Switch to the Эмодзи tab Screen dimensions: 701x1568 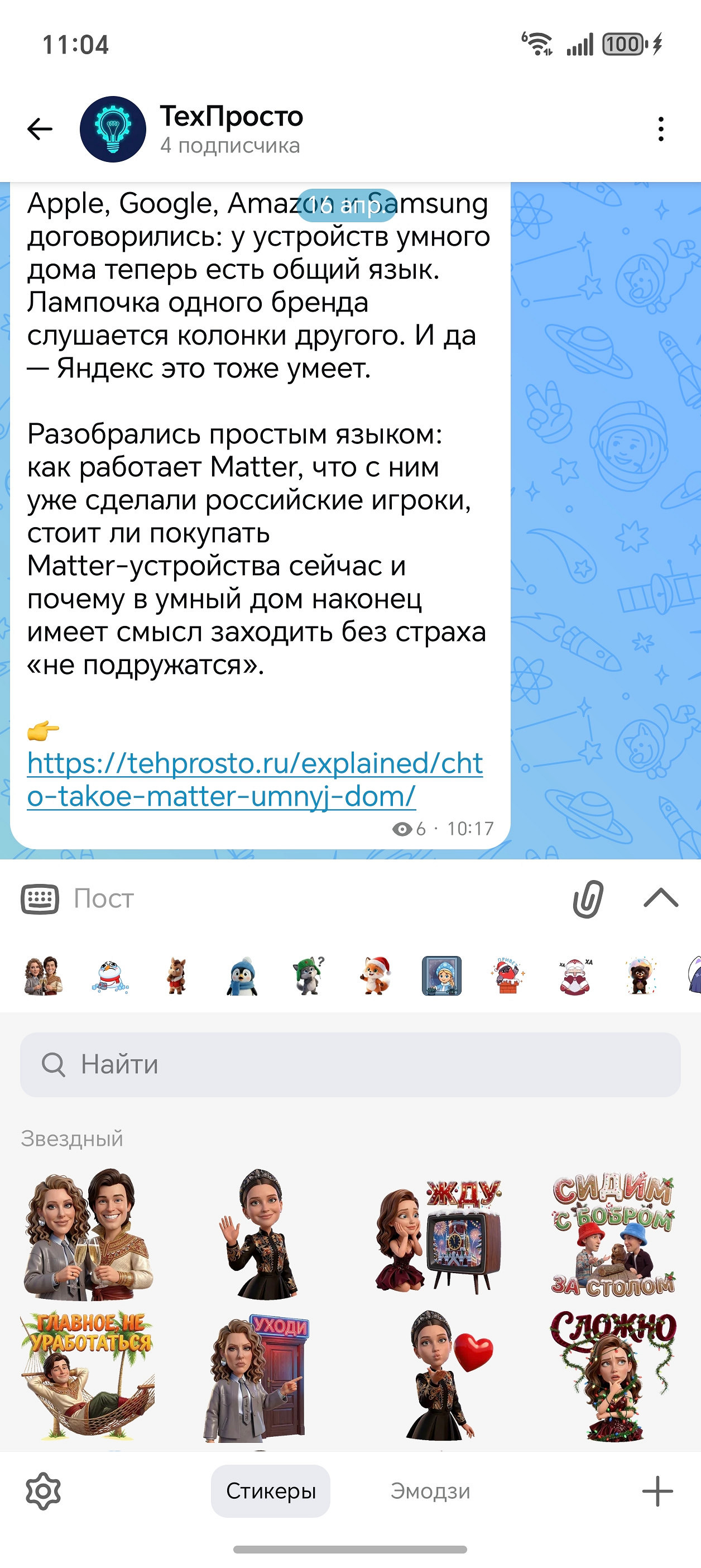click(430, 1491)
